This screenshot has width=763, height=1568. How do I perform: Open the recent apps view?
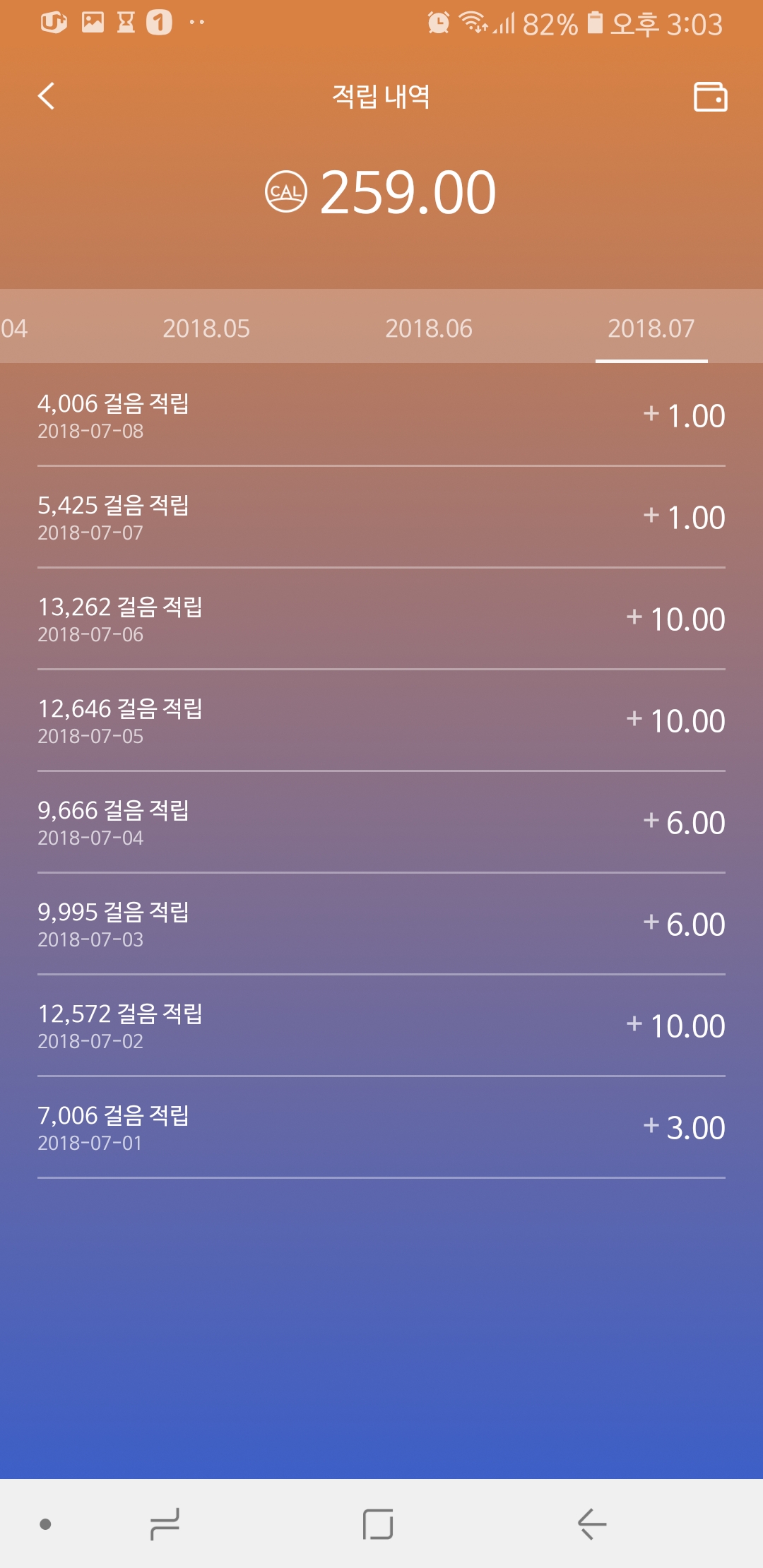point(165,1524)
